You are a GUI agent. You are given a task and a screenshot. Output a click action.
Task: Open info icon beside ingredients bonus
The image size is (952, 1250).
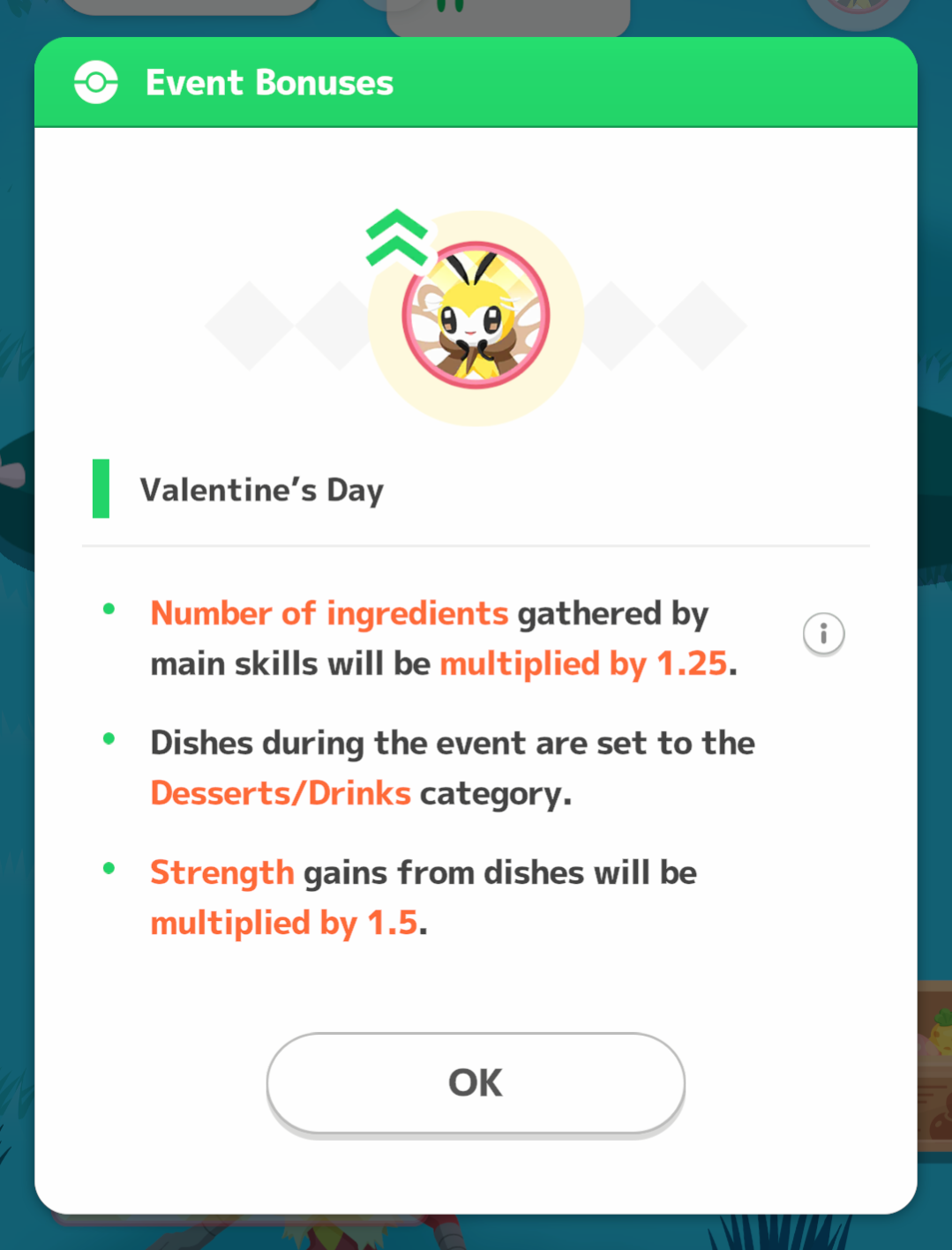pyautogui.click(x=823, y=633)
